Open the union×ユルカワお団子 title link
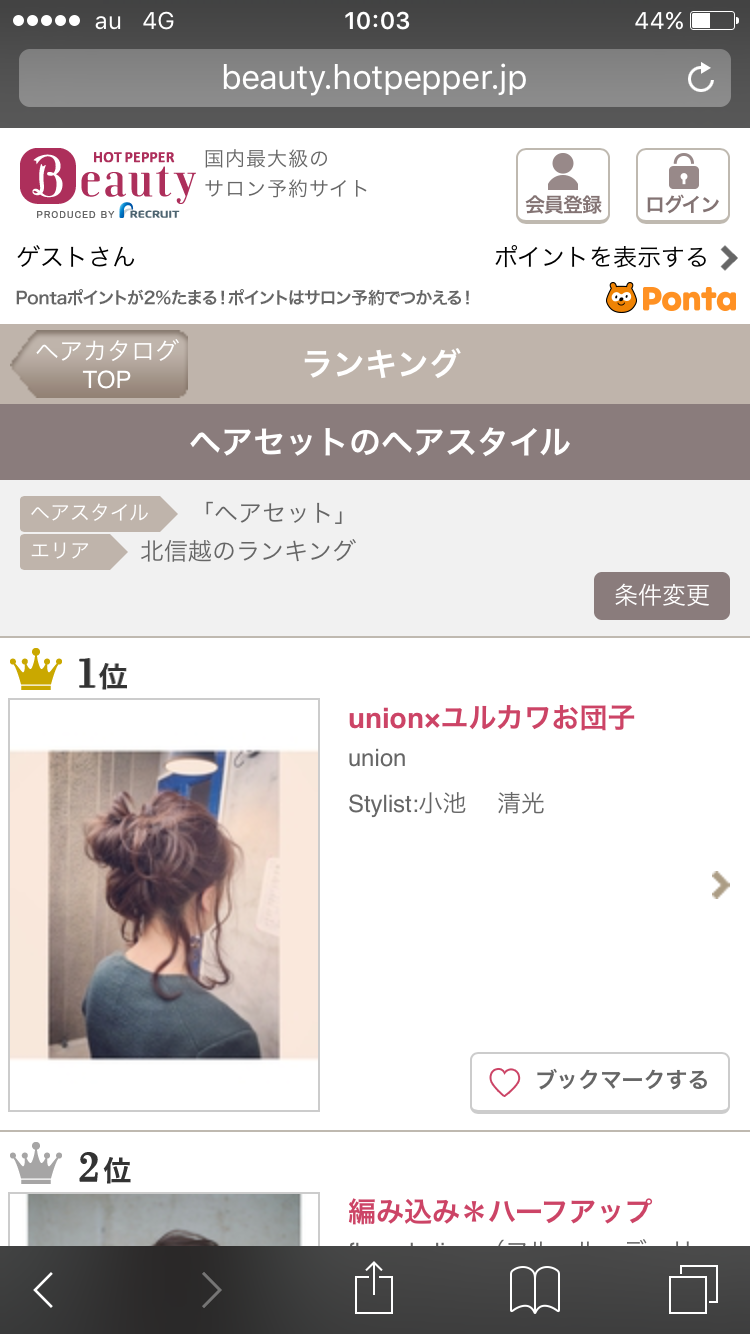Screen dimensions: 750x1334 pos(491,718)
